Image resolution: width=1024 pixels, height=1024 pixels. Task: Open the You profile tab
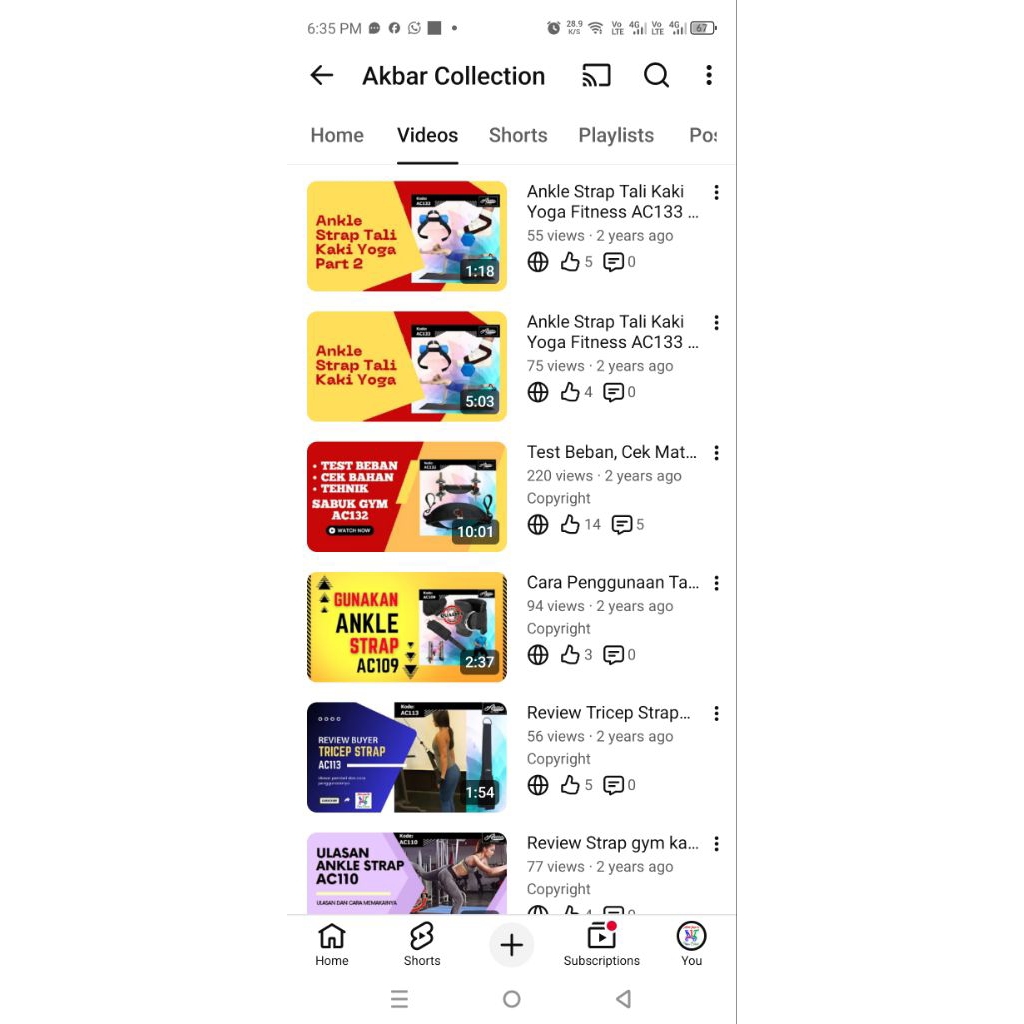pos(691,944)
